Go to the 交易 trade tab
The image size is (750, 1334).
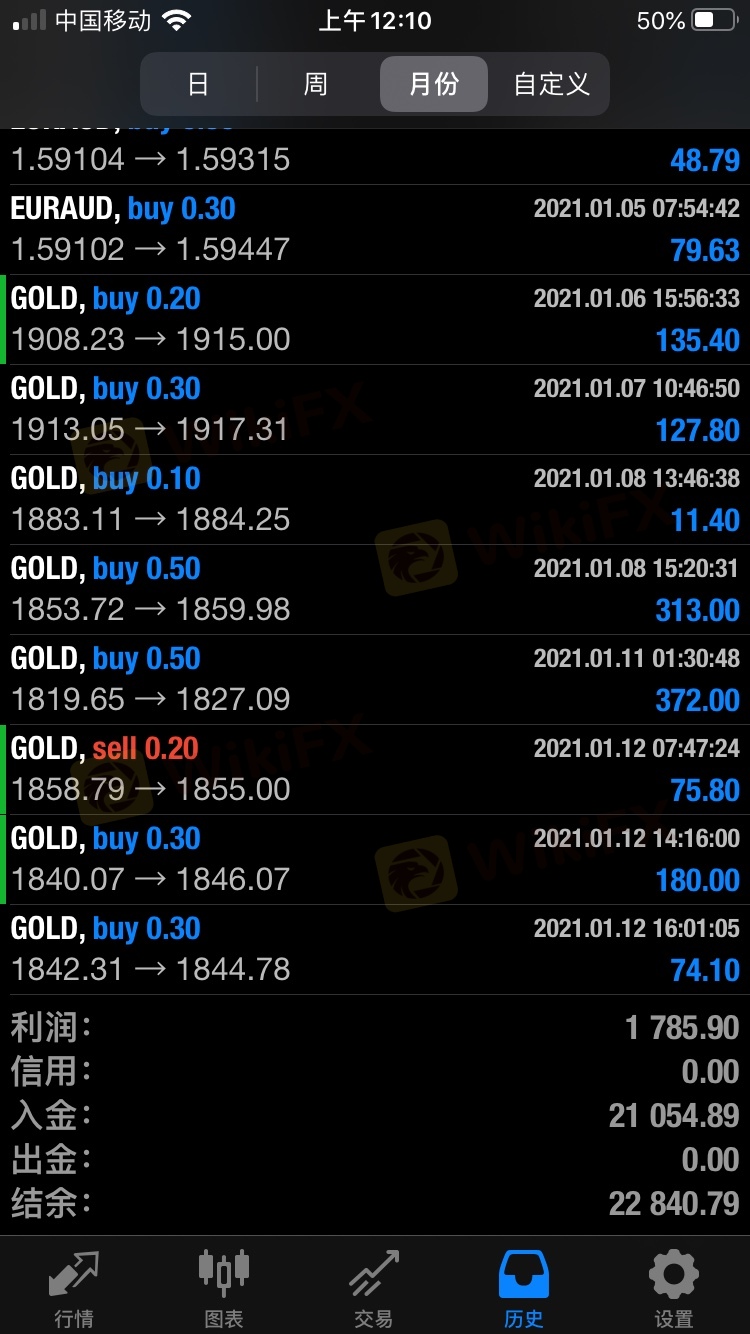374,1286
